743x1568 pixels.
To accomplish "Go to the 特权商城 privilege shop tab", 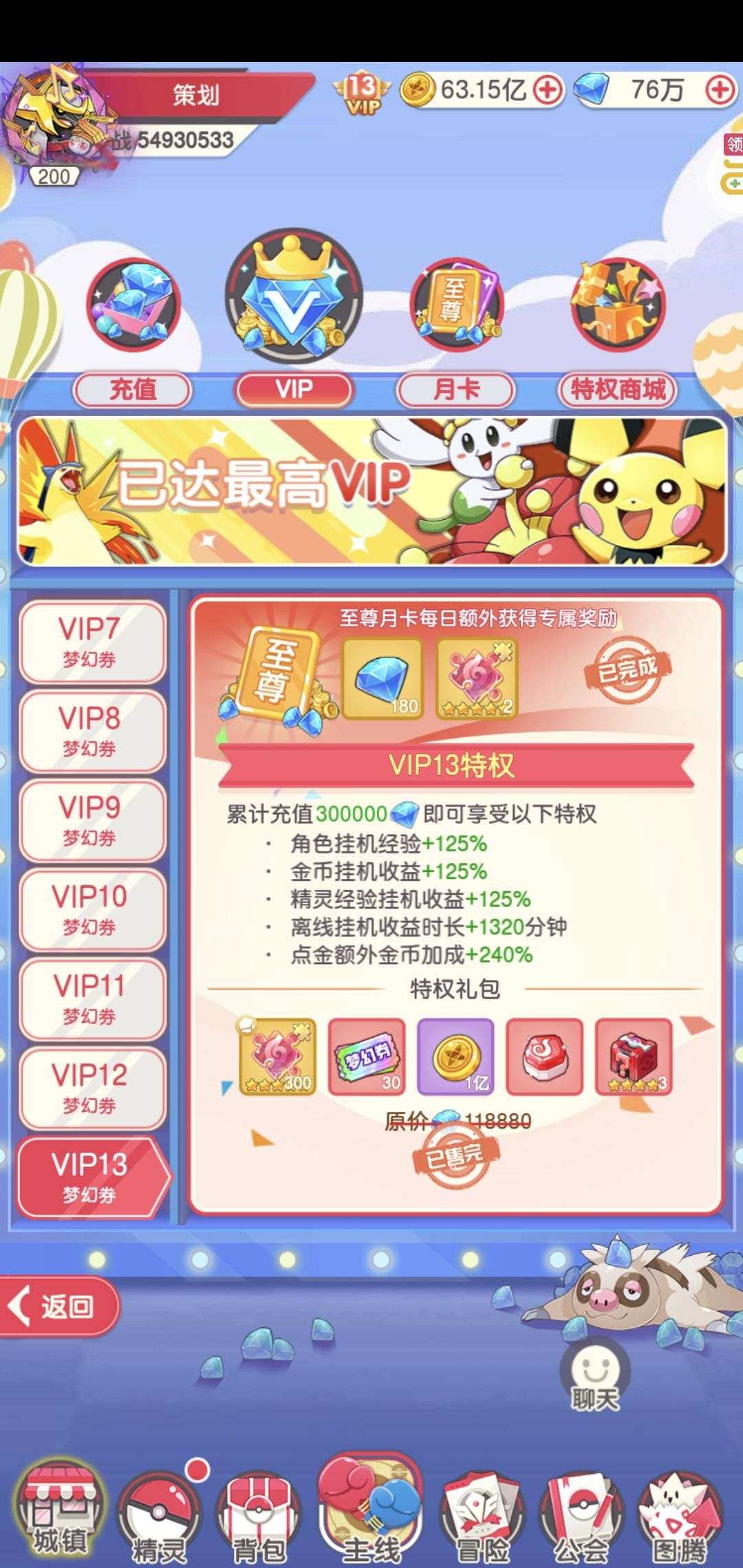I will click(x=618, y=390).
